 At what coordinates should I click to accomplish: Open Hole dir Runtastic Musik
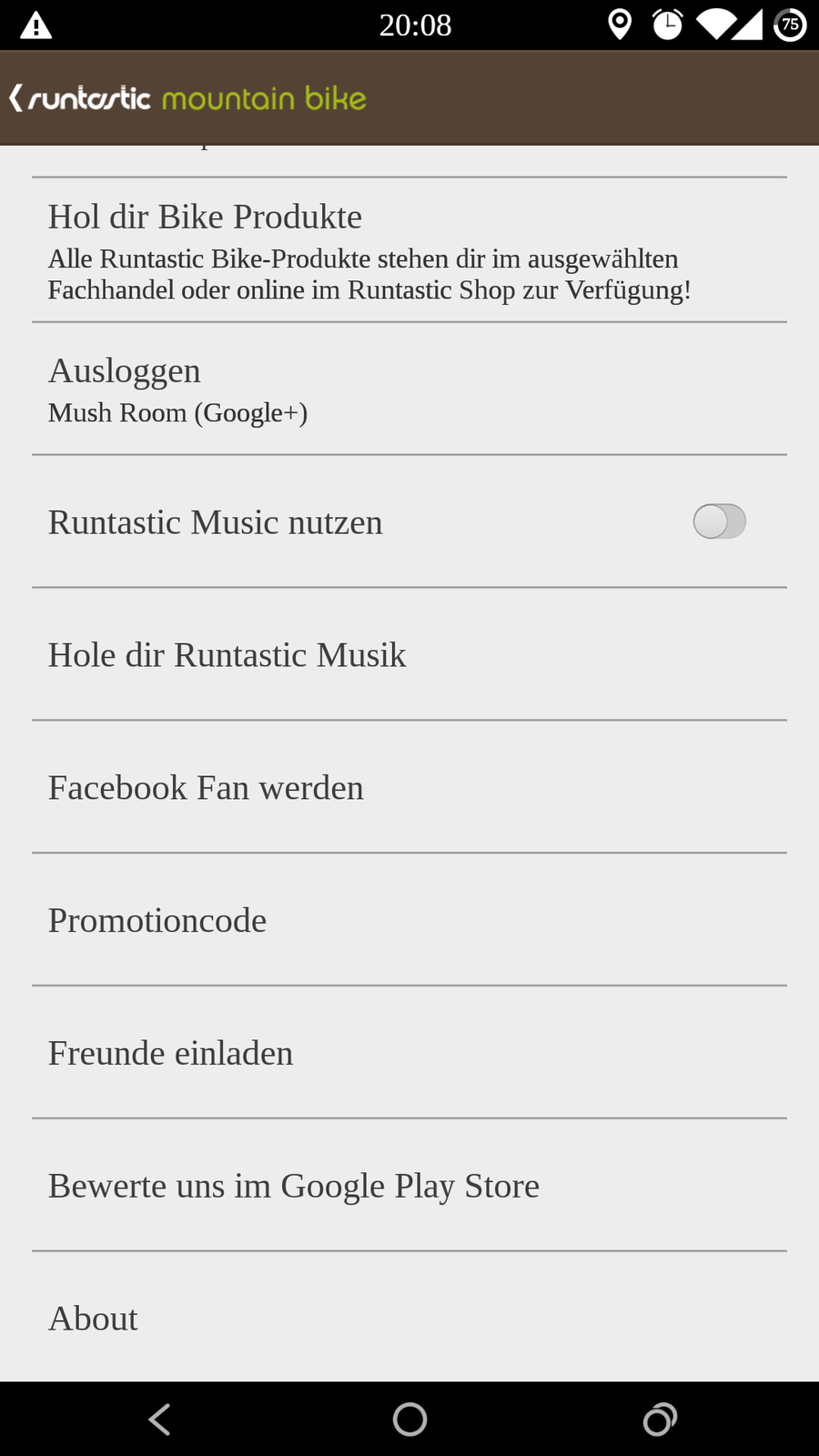pyautogui.click(x=409, y=655)
